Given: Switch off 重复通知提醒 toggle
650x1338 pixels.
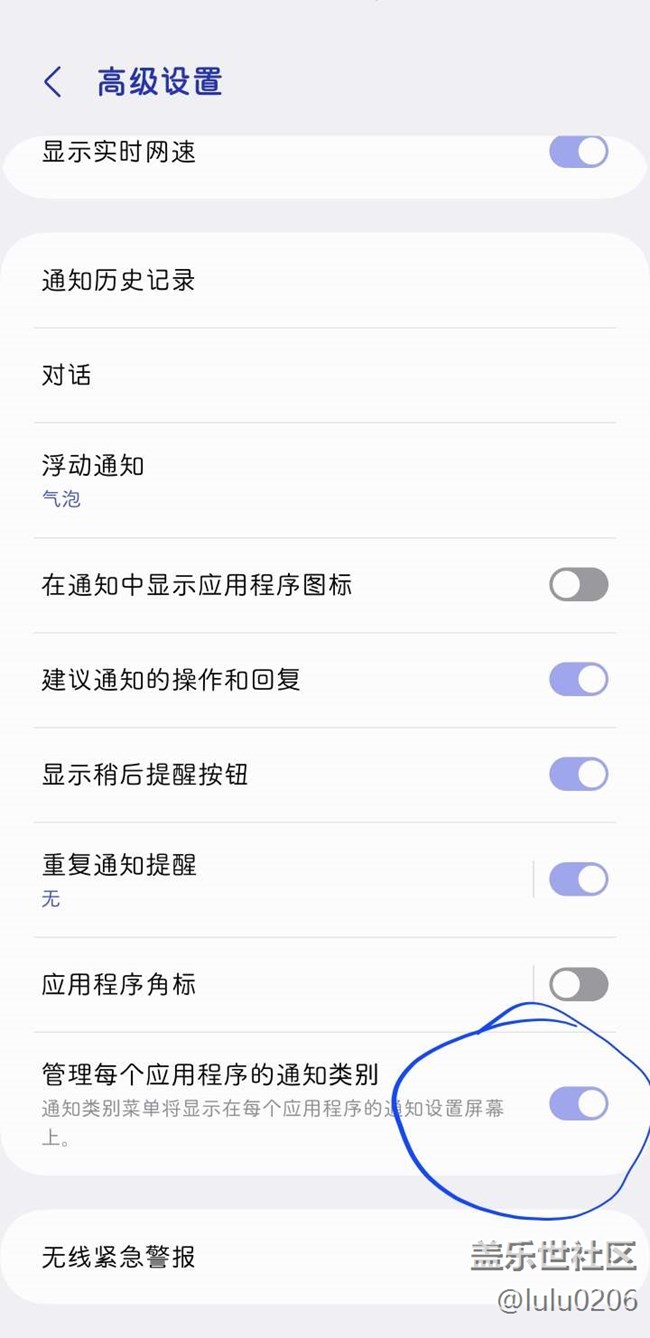Looking at the screenshot, I should tap(579, 880).
